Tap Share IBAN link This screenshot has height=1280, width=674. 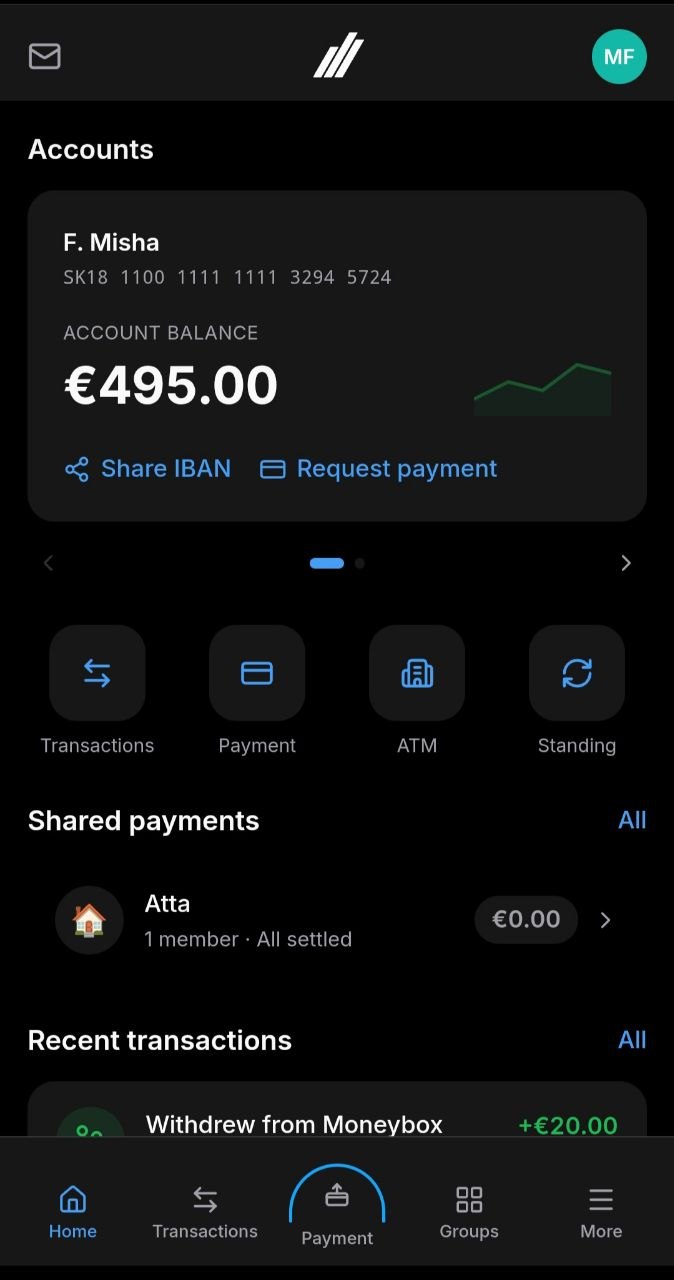coord(147,469)
